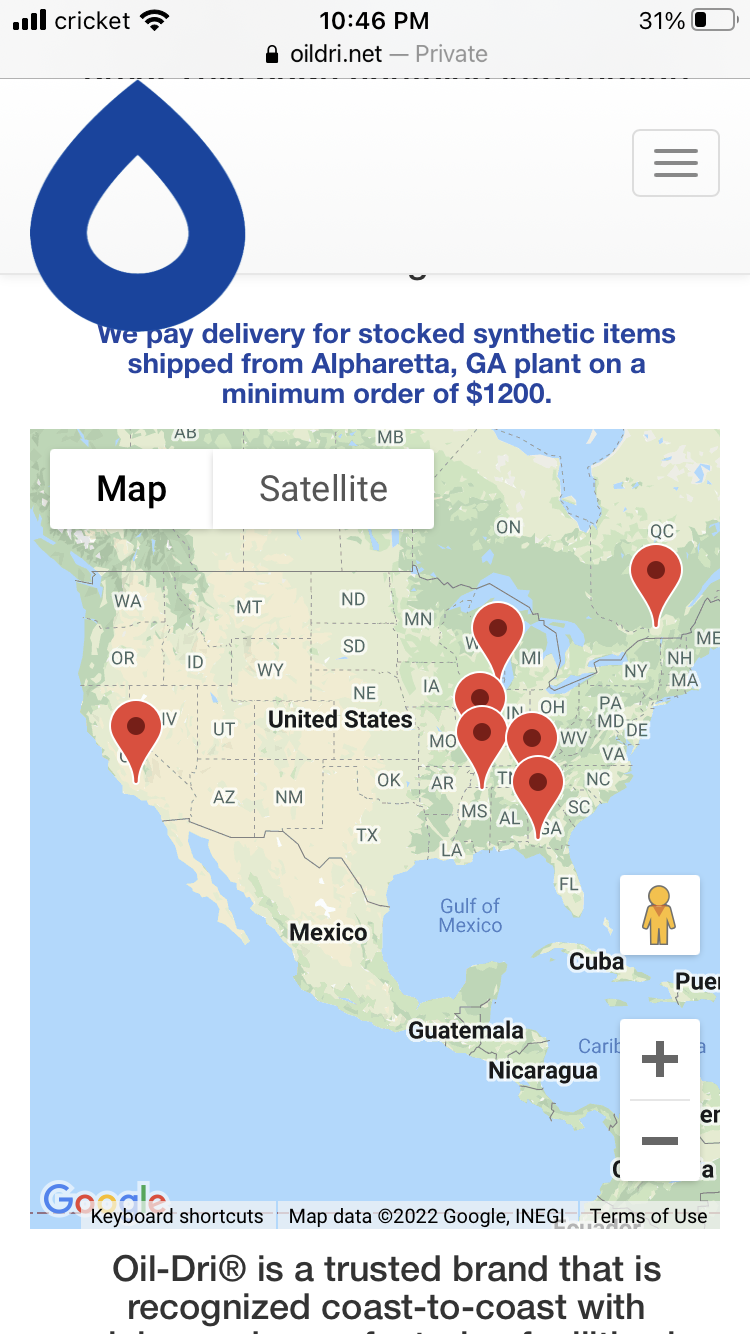Activate the Street View pegman
750x1334 pixels.
point(660,915)
